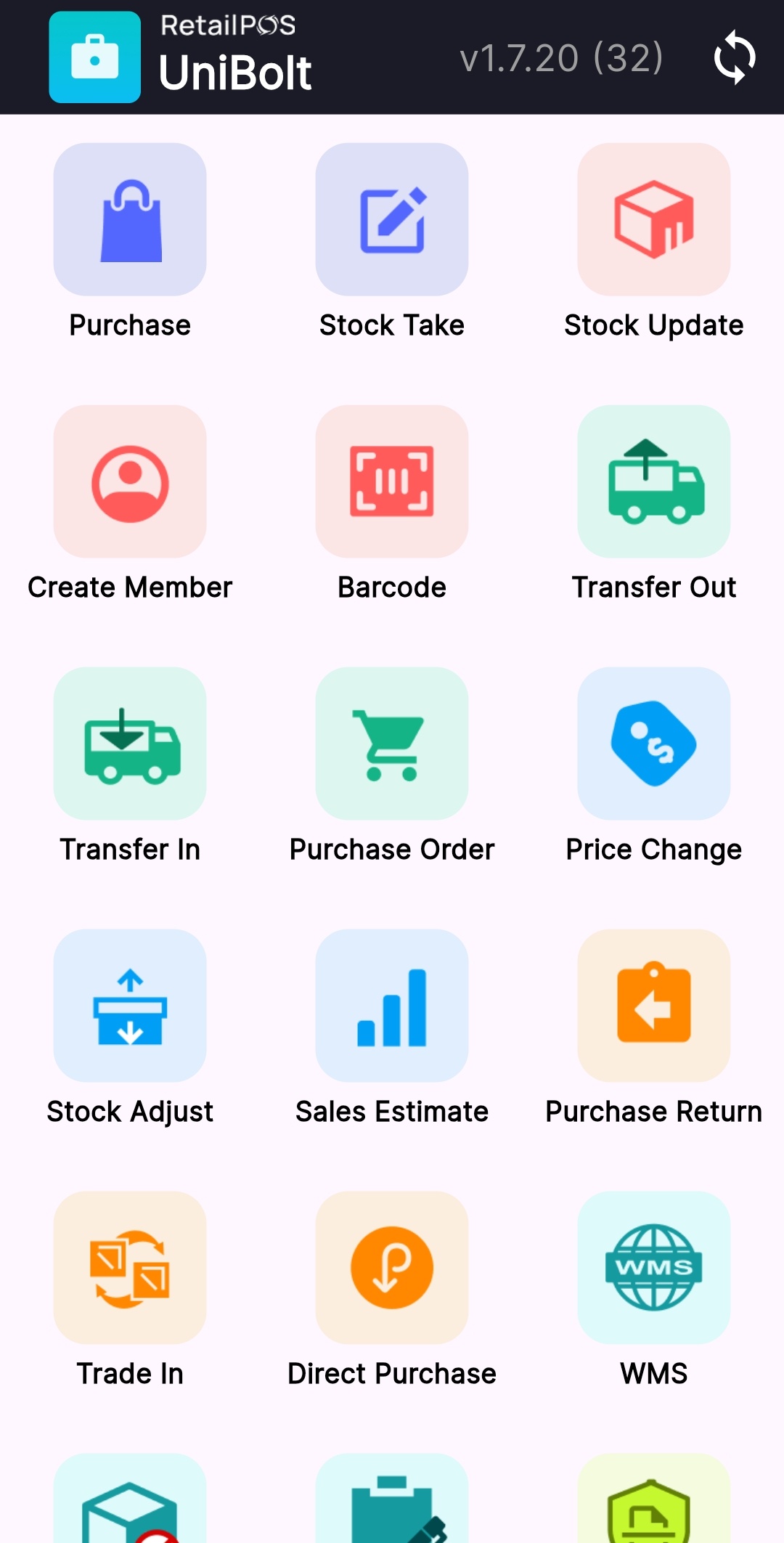Open Transfer In

point(130,744)
